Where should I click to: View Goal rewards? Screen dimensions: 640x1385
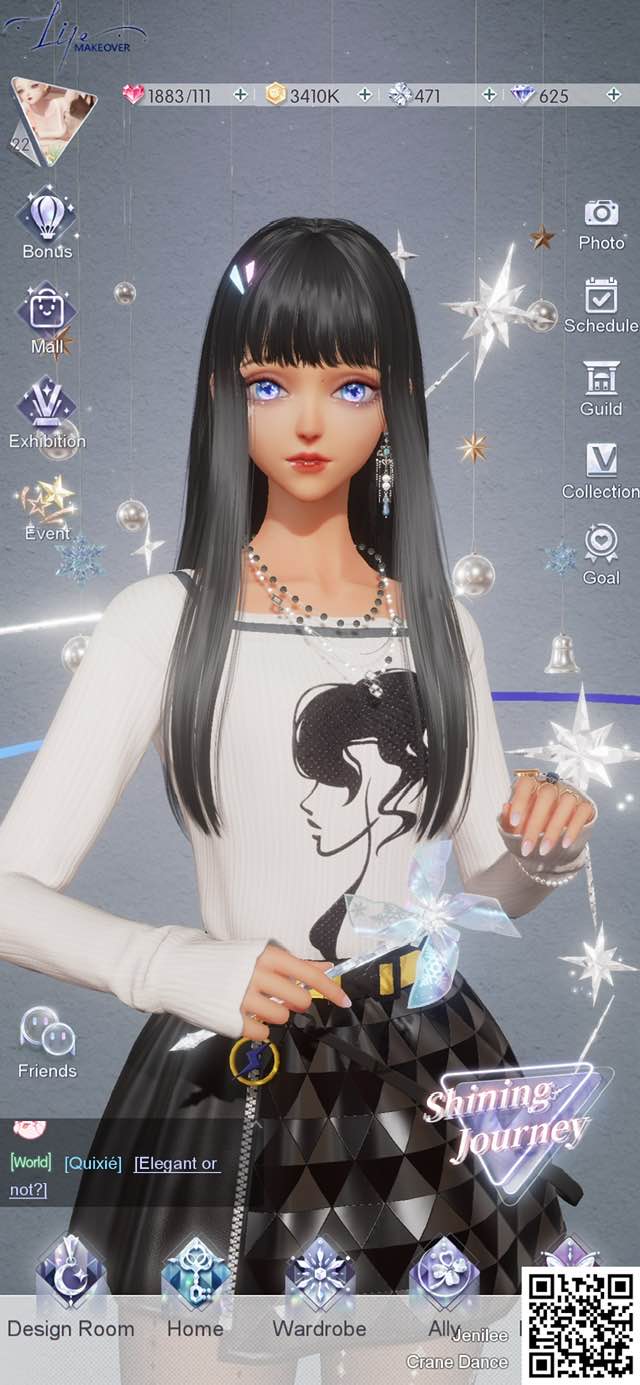click(x=601, y=553)
